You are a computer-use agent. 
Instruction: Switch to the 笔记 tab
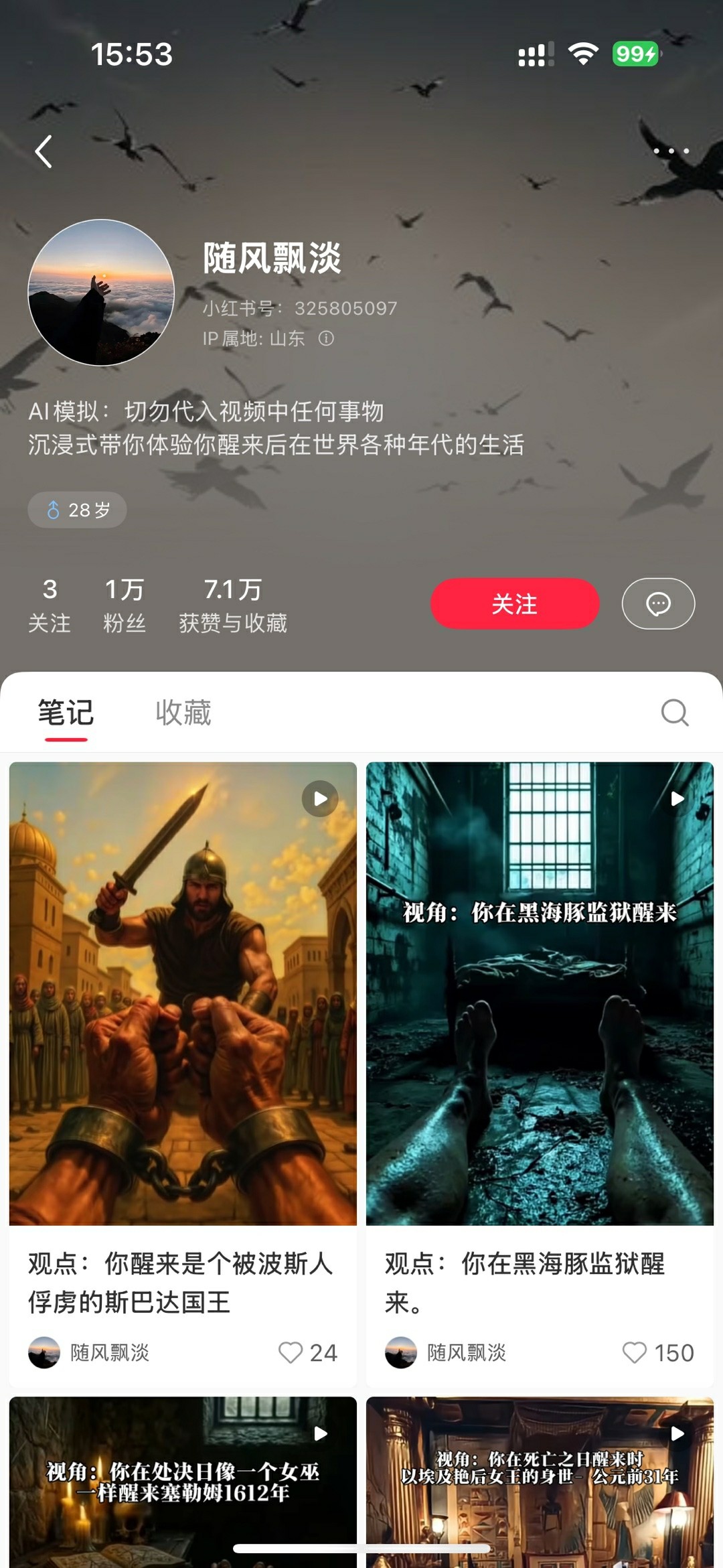[x=66, y=713]
